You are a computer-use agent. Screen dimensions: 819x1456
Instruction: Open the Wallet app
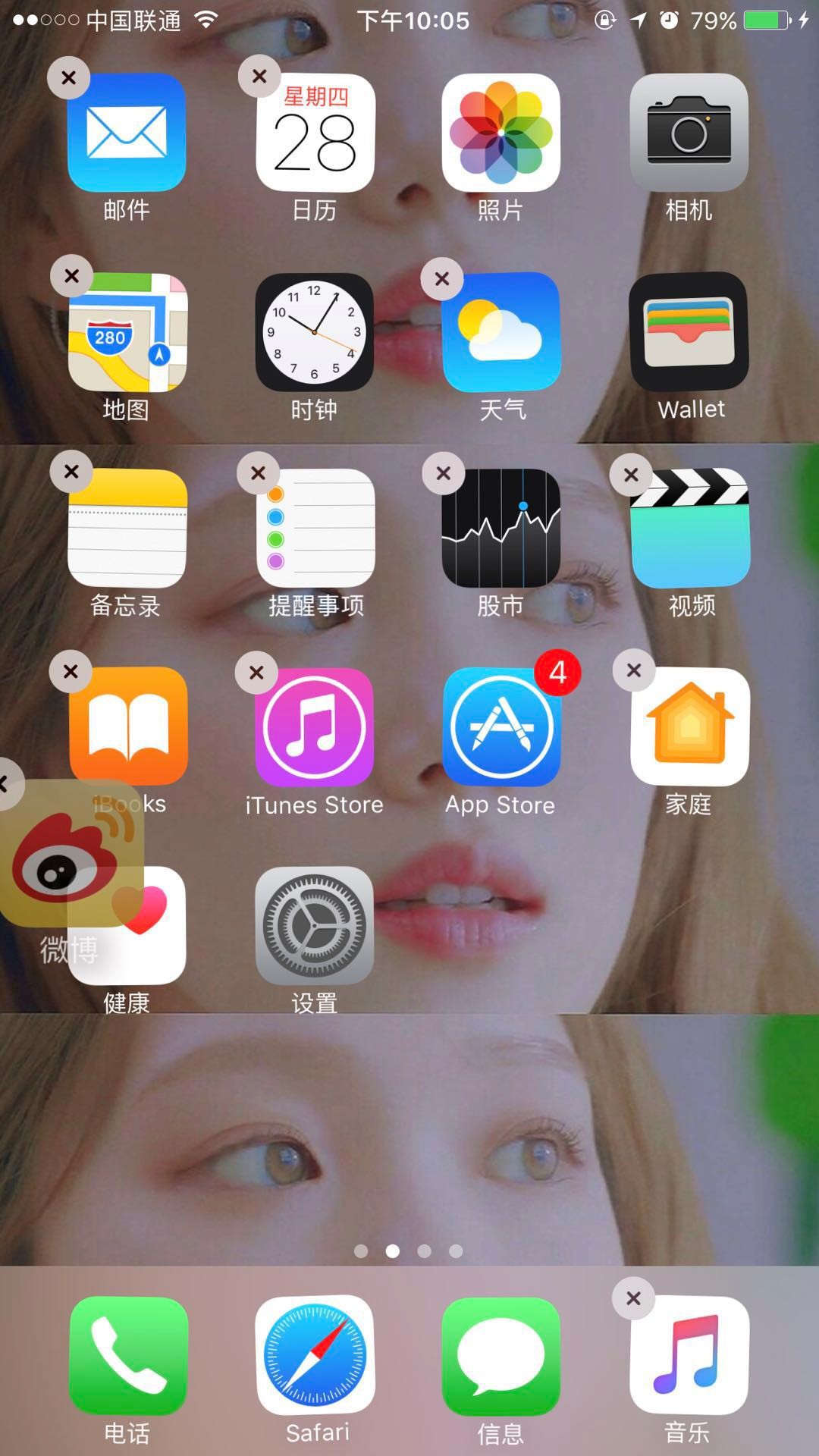[x=689, y=332]
